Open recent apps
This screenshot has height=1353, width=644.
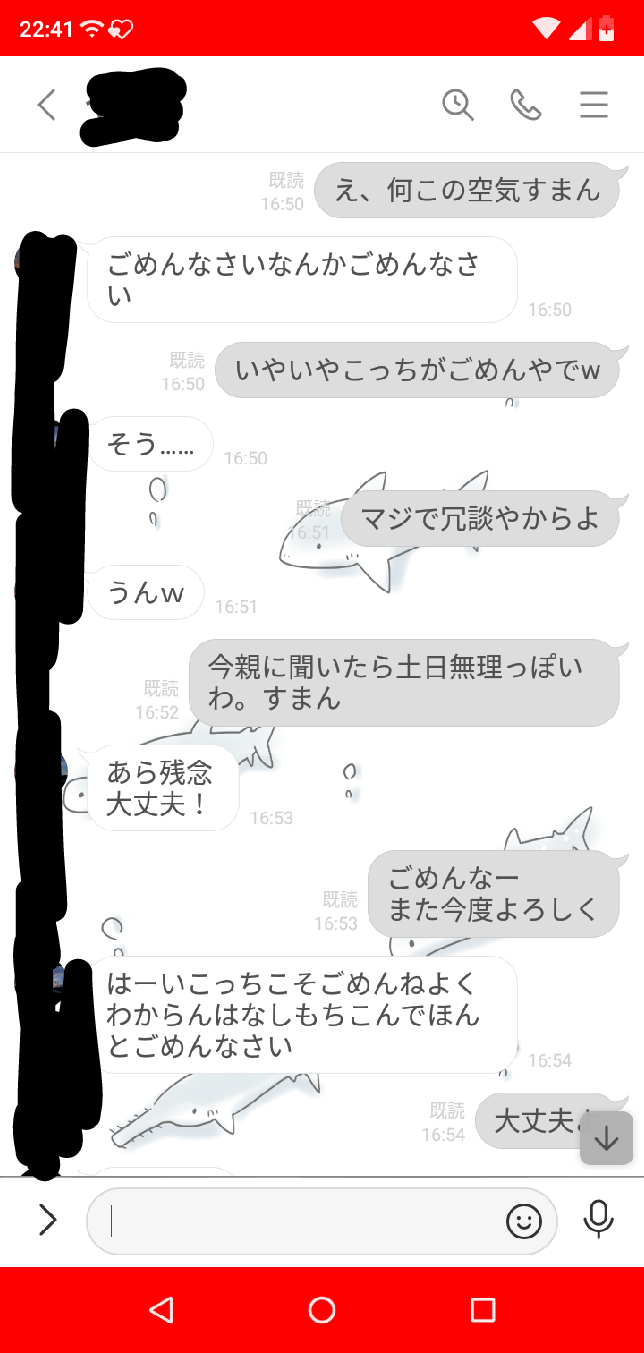tap(483, 1310)
